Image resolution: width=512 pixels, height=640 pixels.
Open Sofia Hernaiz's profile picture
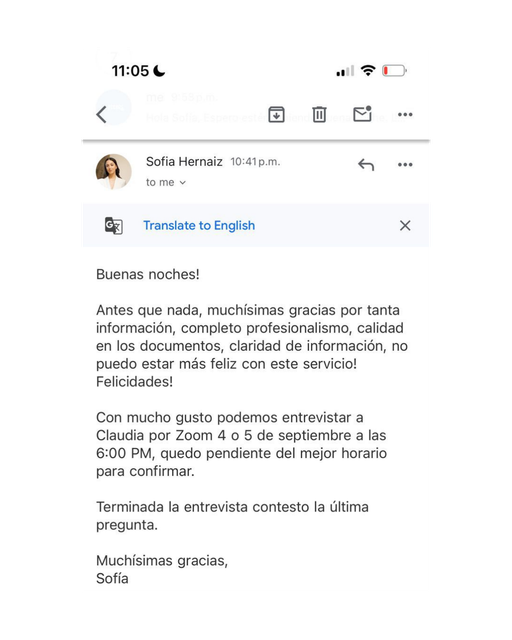[114, 171]
